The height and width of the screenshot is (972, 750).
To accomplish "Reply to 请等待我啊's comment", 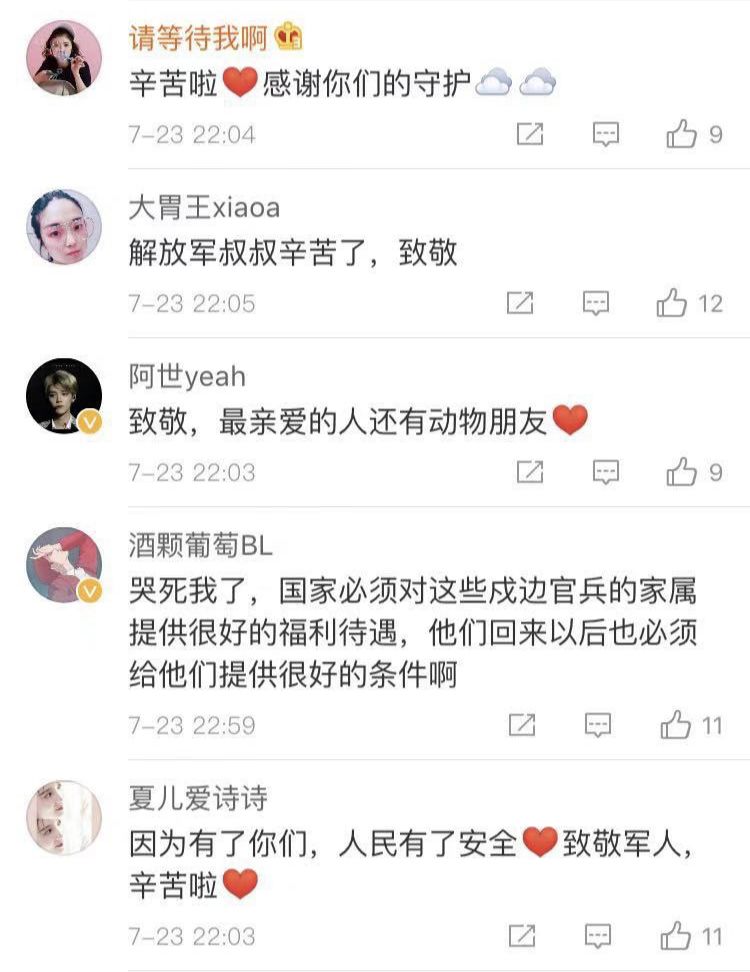I will (x=606, y=134).
